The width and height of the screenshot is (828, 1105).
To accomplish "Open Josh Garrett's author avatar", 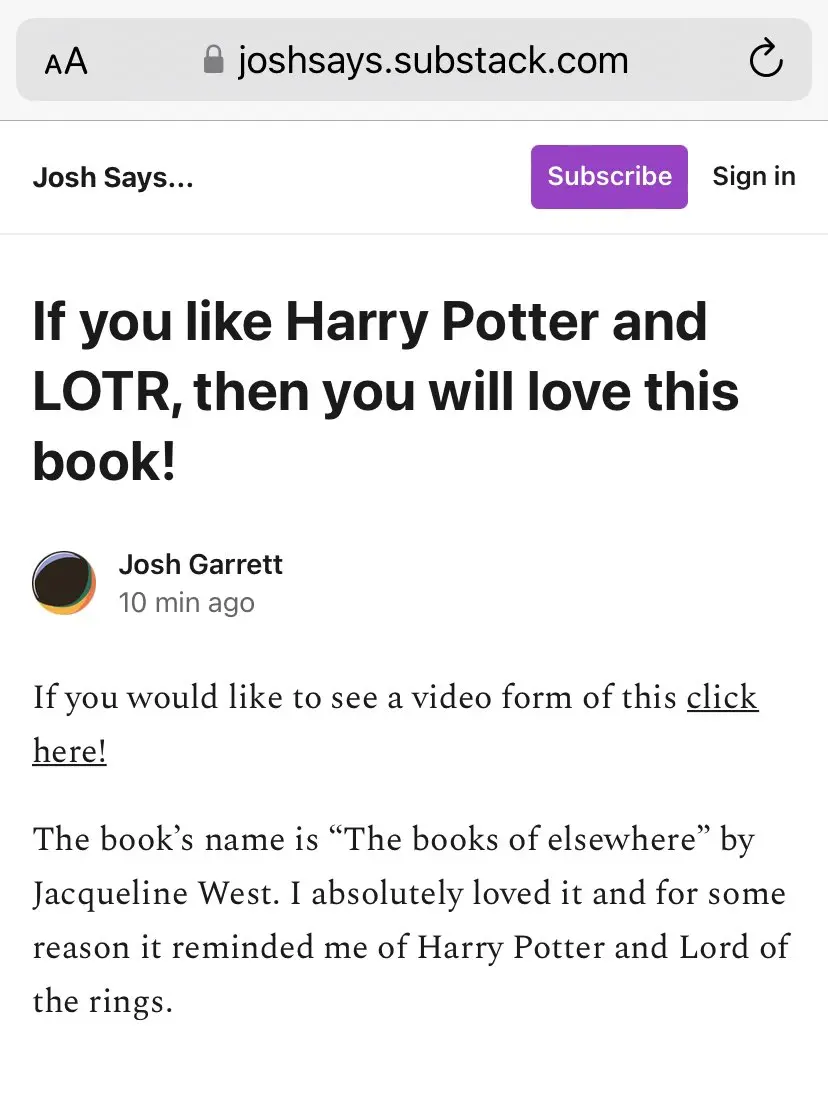I will point(64,582).
